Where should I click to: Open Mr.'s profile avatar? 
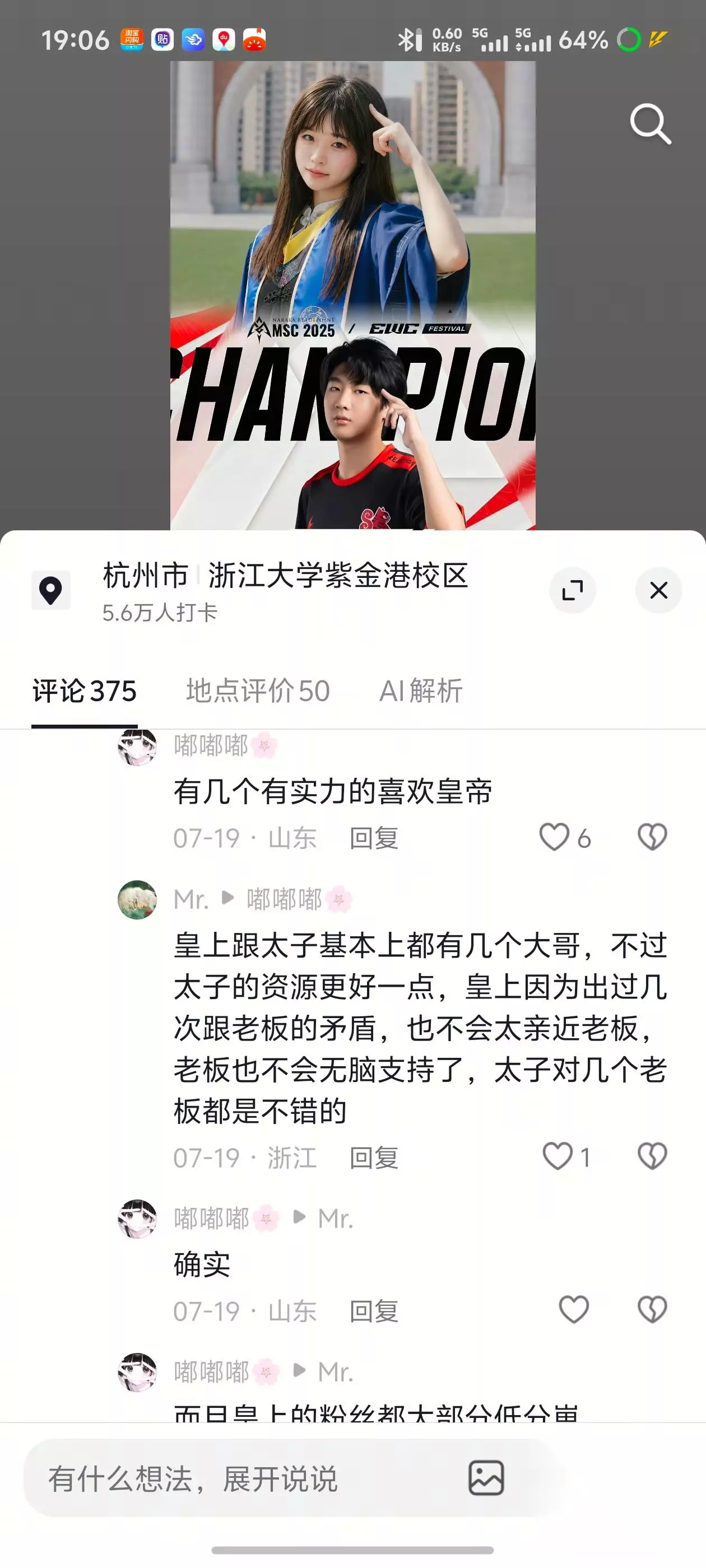point(137,900)
